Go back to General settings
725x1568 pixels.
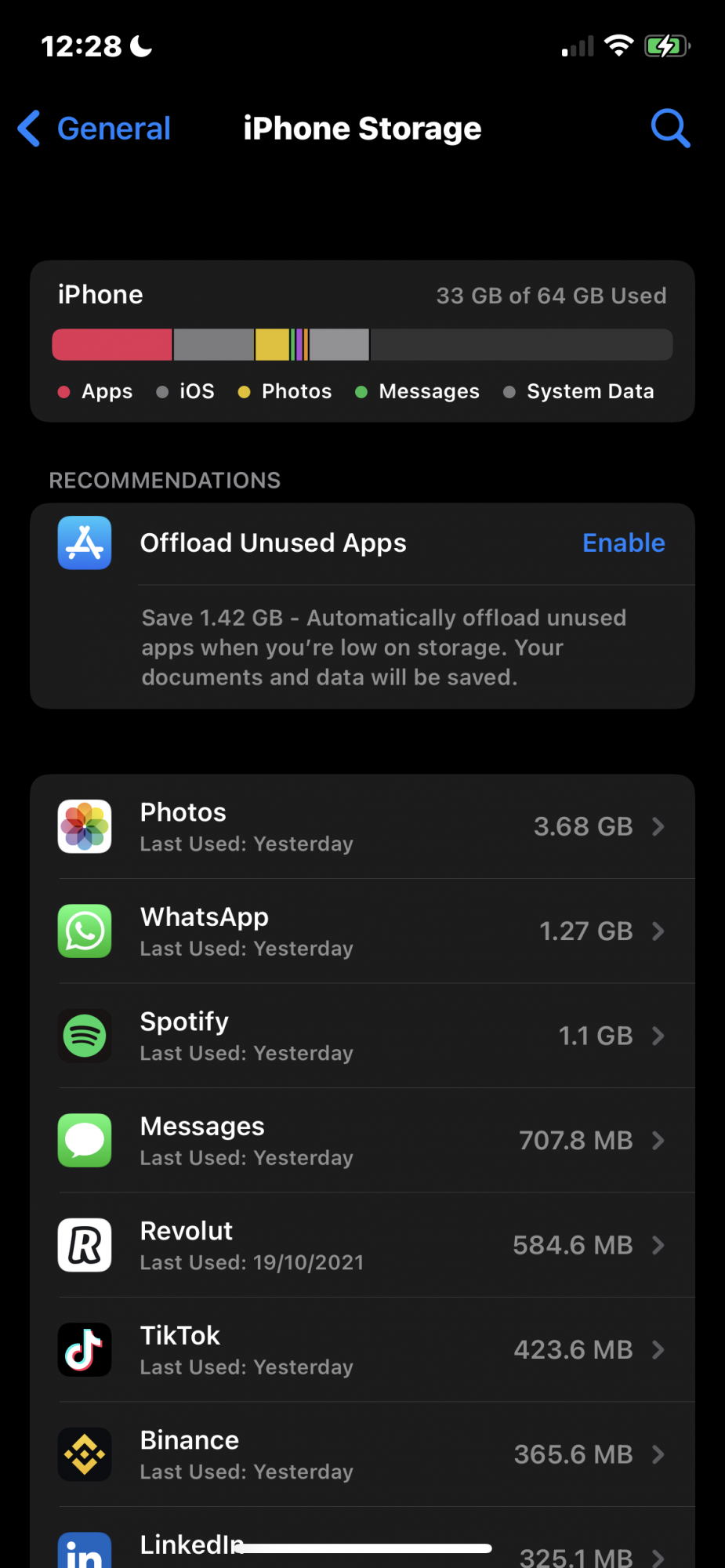[x=95, y=129]
